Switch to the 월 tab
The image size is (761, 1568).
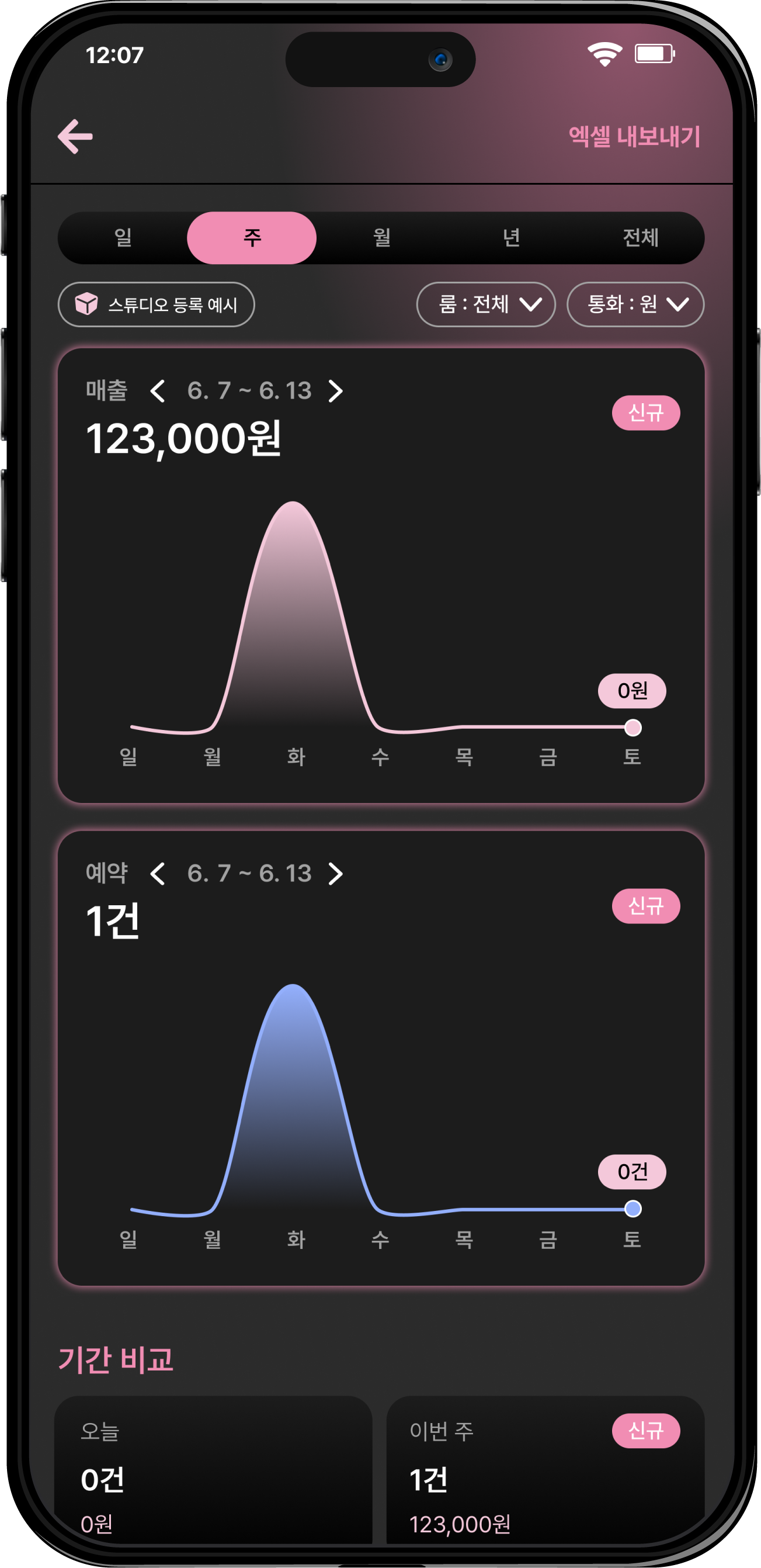coord(381,237)
